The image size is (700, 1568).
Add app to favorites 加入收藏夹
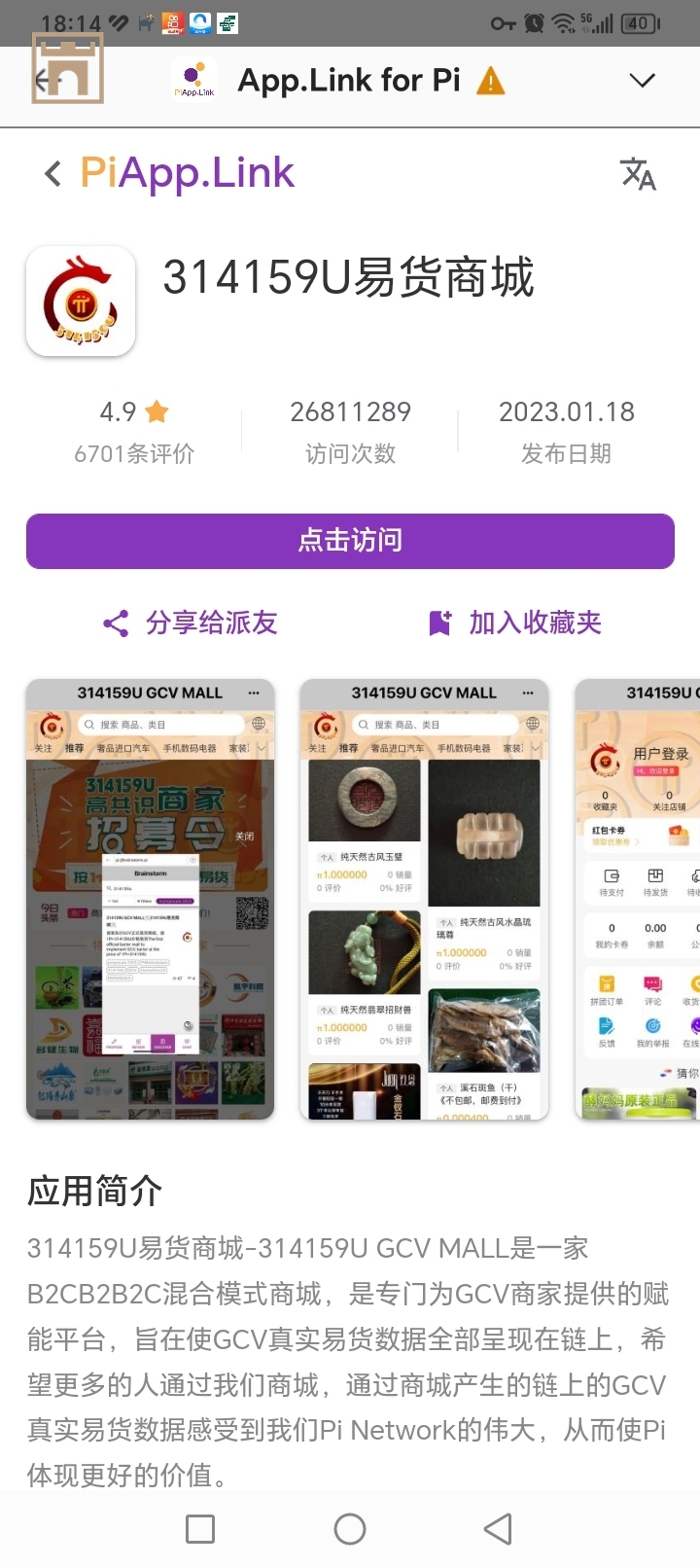515,623
